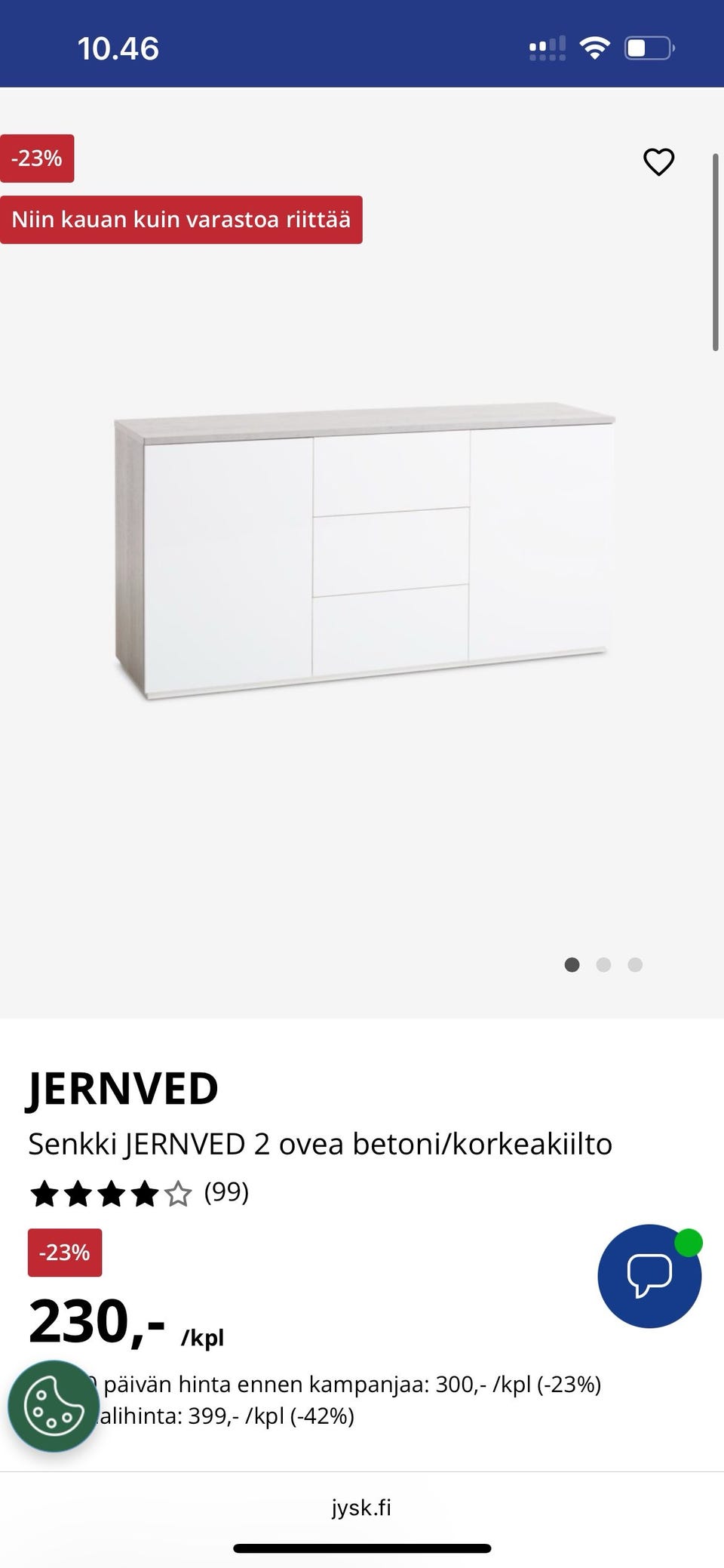The width and height of the screenshot is (724, 1568).
Task: Add JERNVED sideboard to favorites heart
Action: (658, 161)
